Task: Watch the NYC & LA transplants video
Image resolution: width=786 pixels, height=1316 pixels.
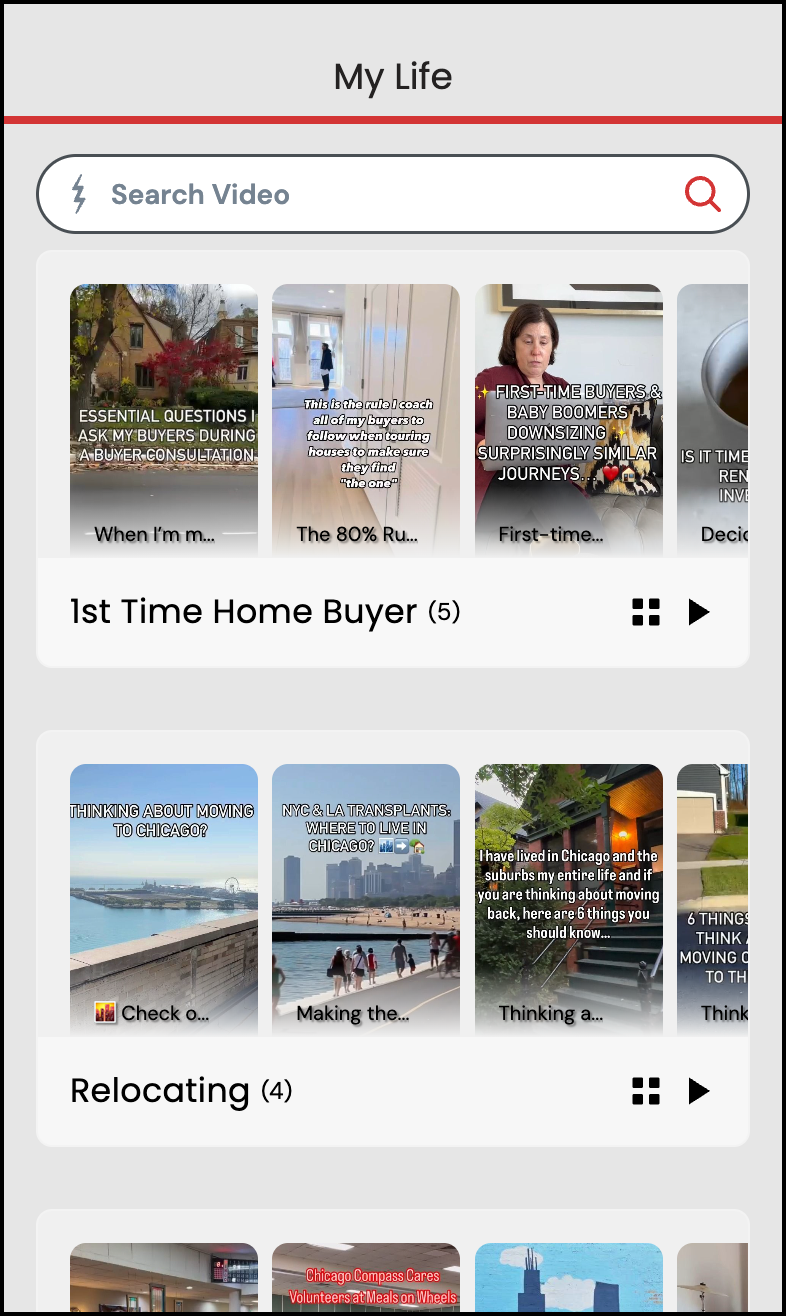Action: [366, 898]
